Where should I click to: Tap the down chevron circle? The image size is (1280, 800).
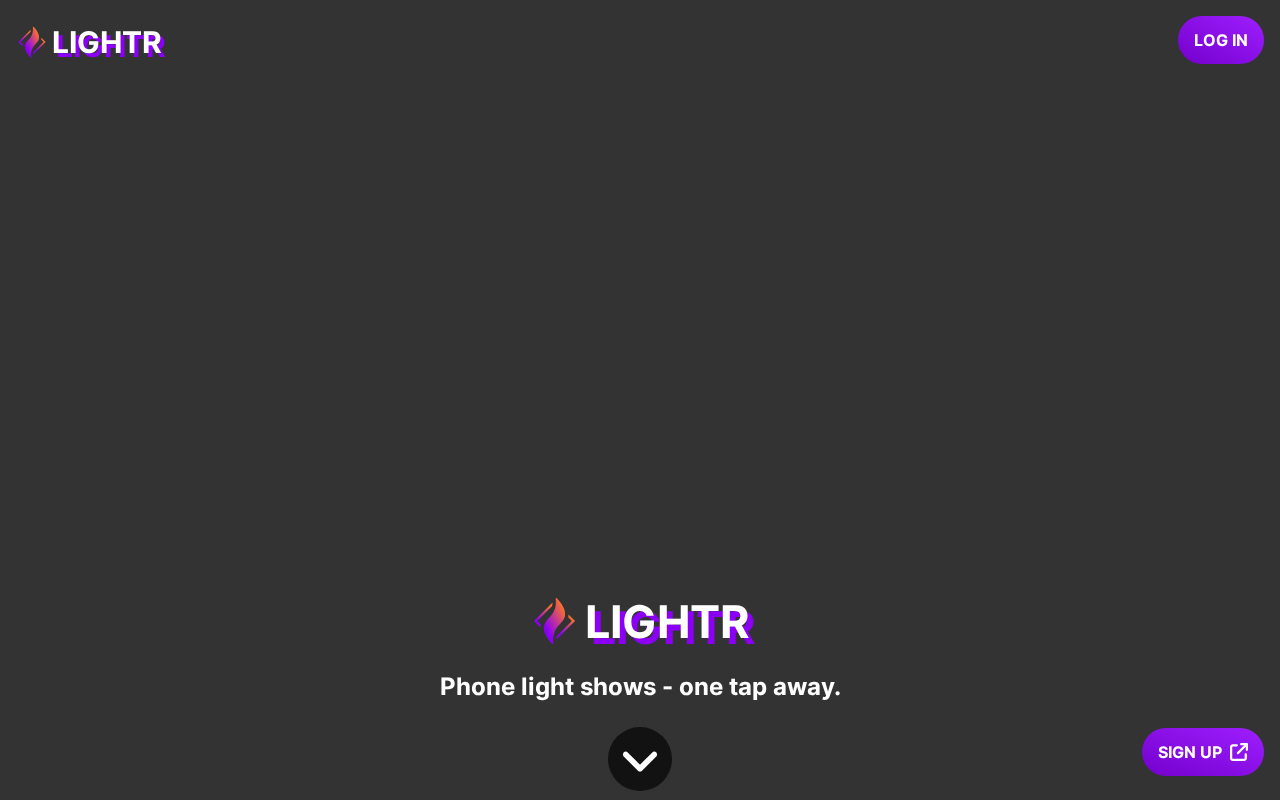coord(640,759)
